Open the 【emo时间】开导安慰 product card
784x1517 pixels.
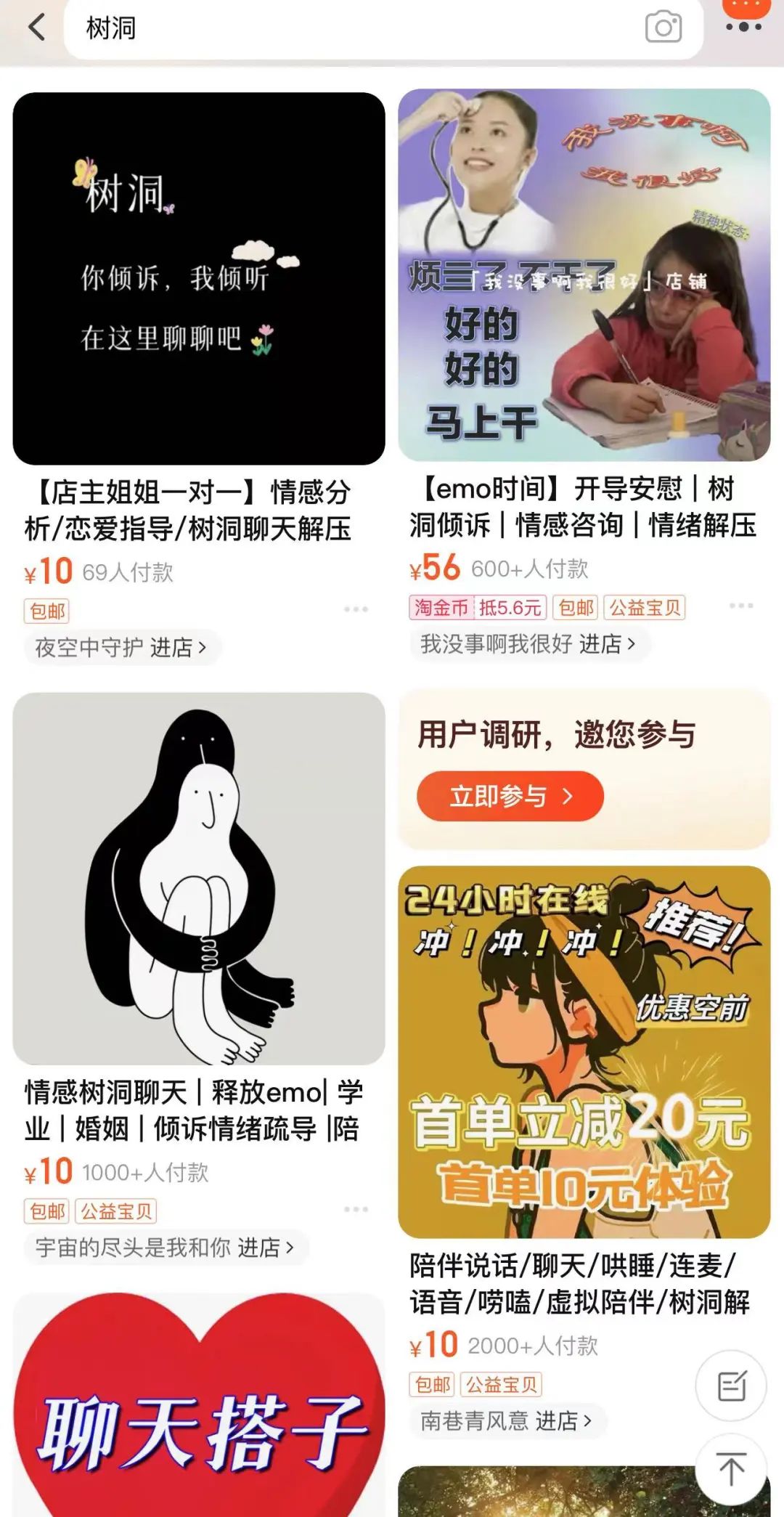tap(584, 276)
